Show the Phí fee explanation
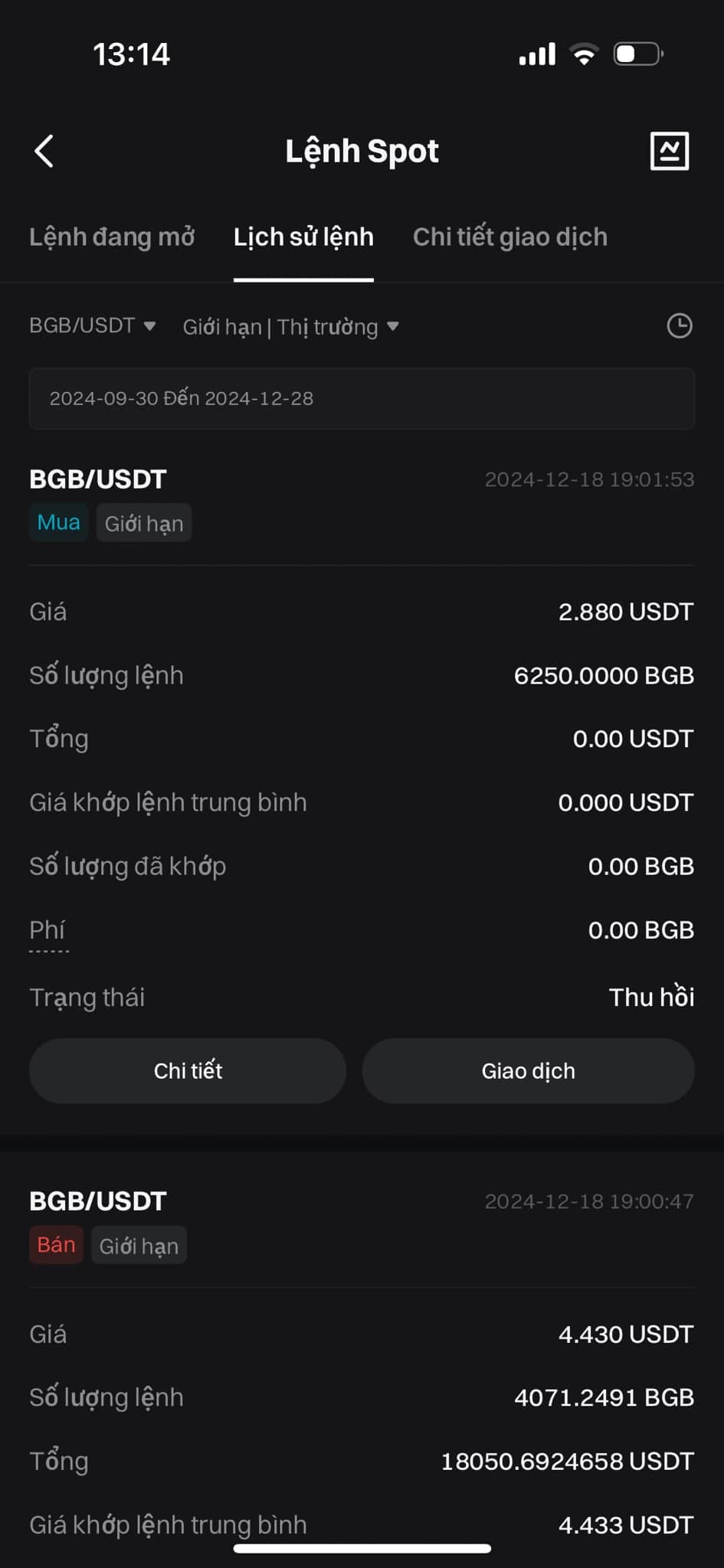Viewport: 724px width, 1568px height. point(48,931)
